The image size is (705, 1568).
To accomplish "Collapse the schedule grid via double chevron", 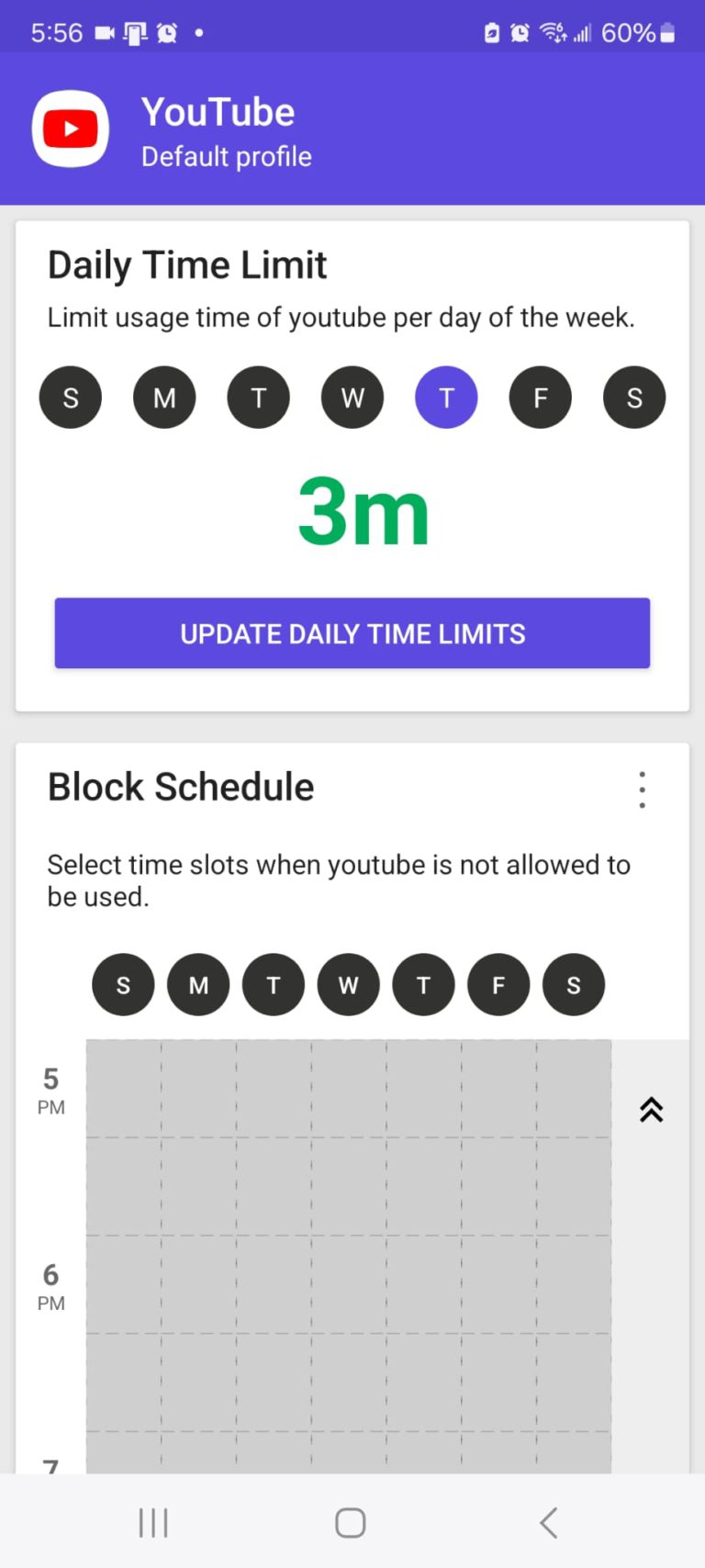I will (x=651, y=1110).
